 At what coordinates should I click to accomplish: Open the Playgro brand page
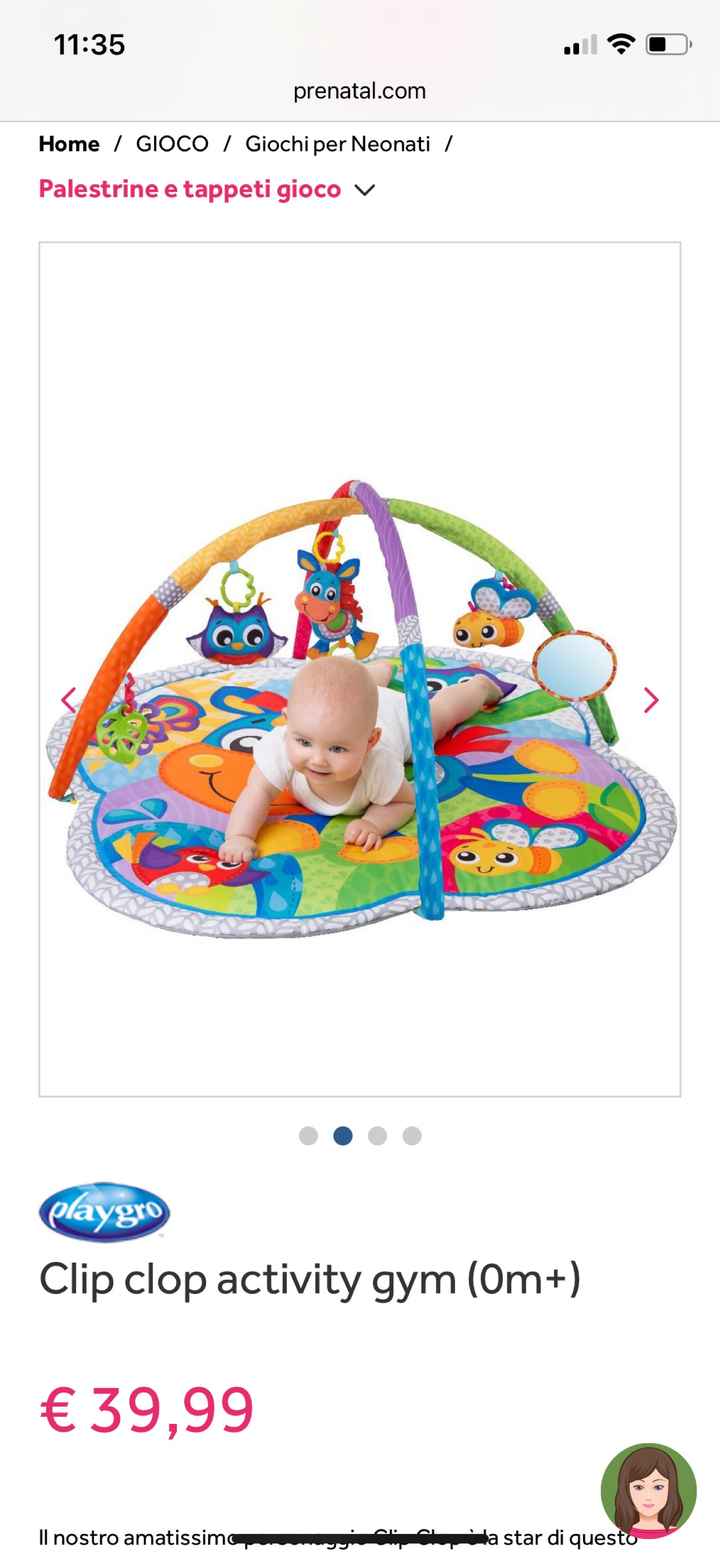pyautogui.click(x=104, y=1212)
